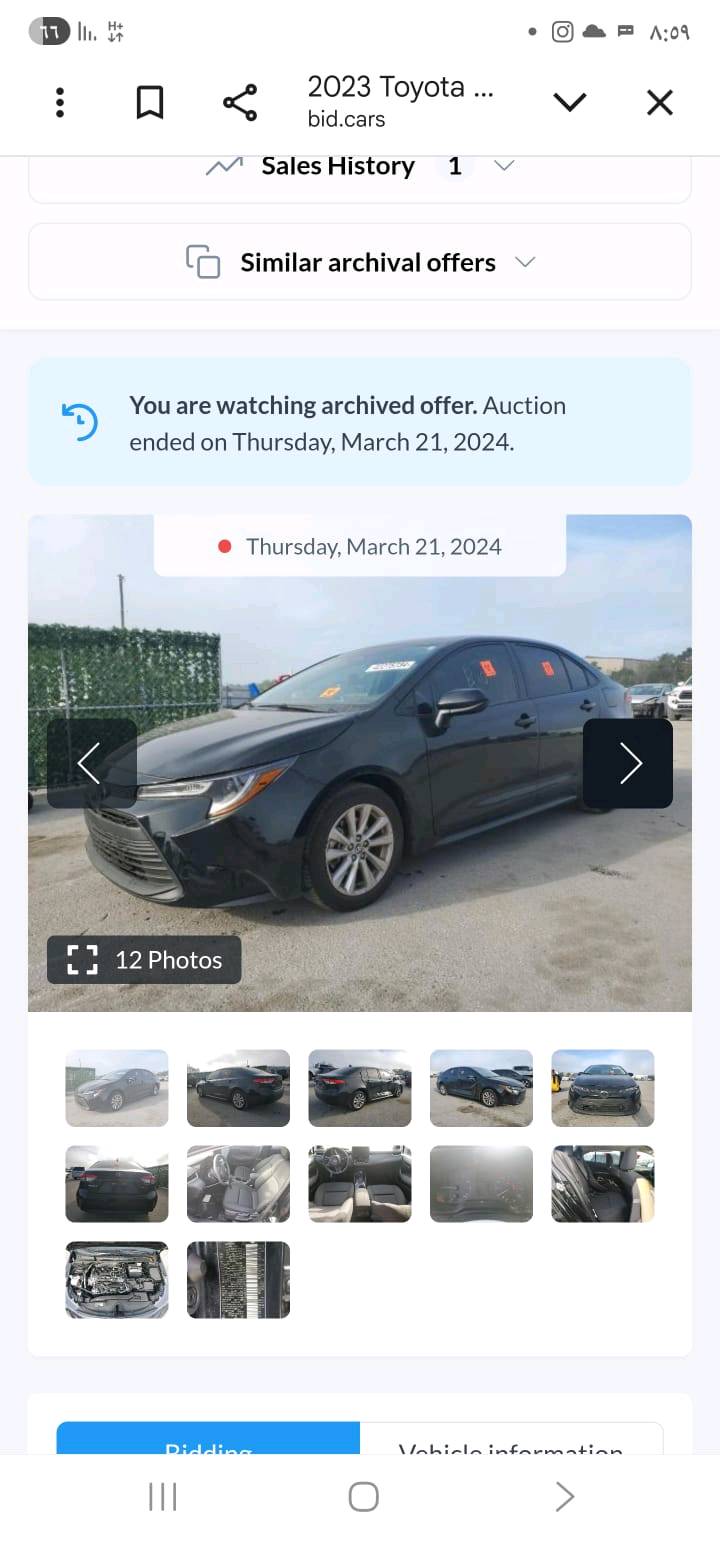Open recent apps from navigation bar
Viewport: 720px width, 1544px height.
pos(162,1497)
